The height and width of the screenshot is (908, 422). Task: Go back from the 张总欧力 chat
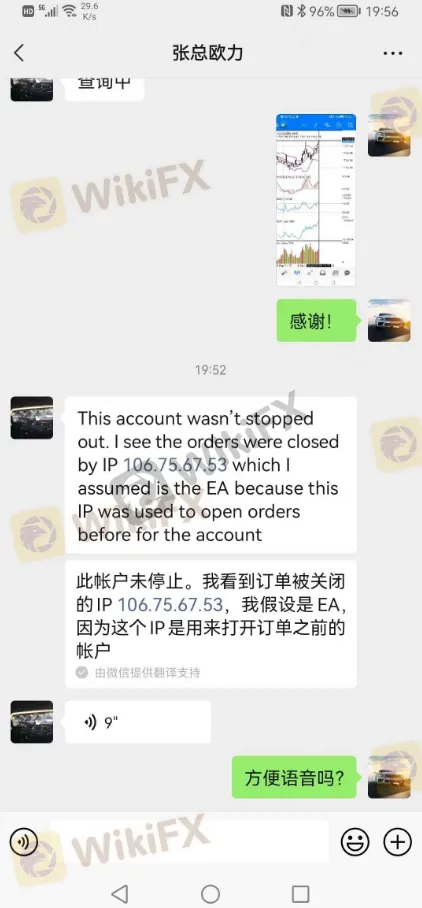(x=19, y=53)
